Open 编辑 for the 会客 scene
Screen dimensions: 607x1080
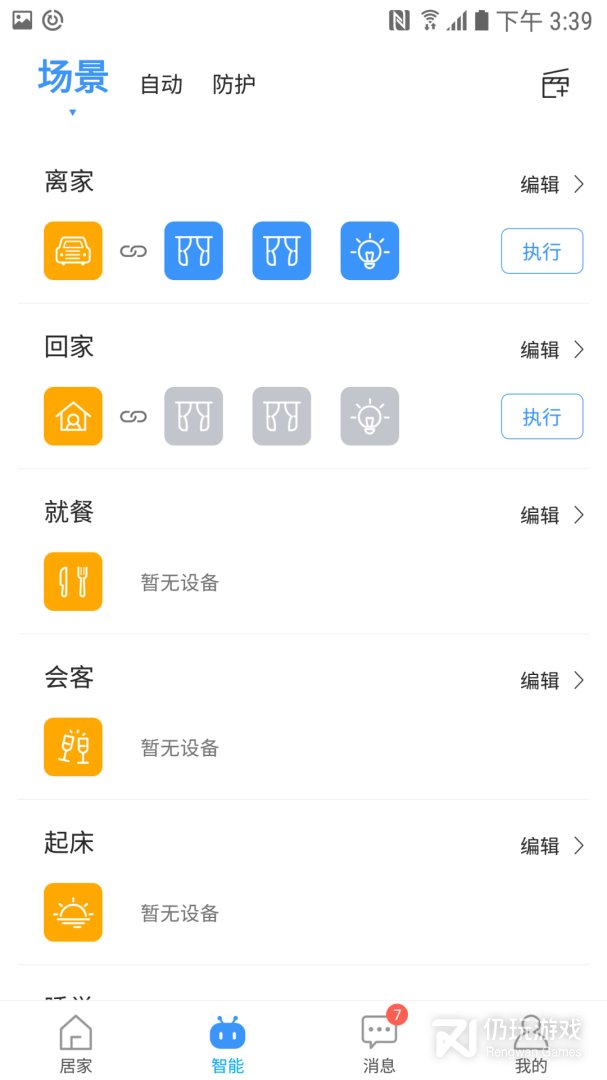(551, 680)
